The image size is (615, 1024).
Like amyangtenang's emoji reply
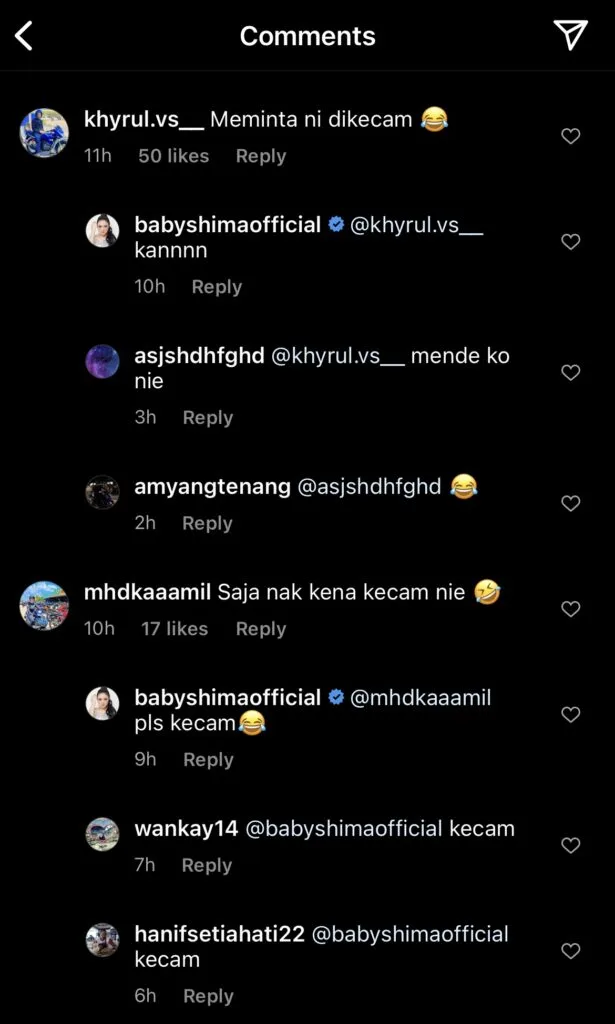coord(571,504)
